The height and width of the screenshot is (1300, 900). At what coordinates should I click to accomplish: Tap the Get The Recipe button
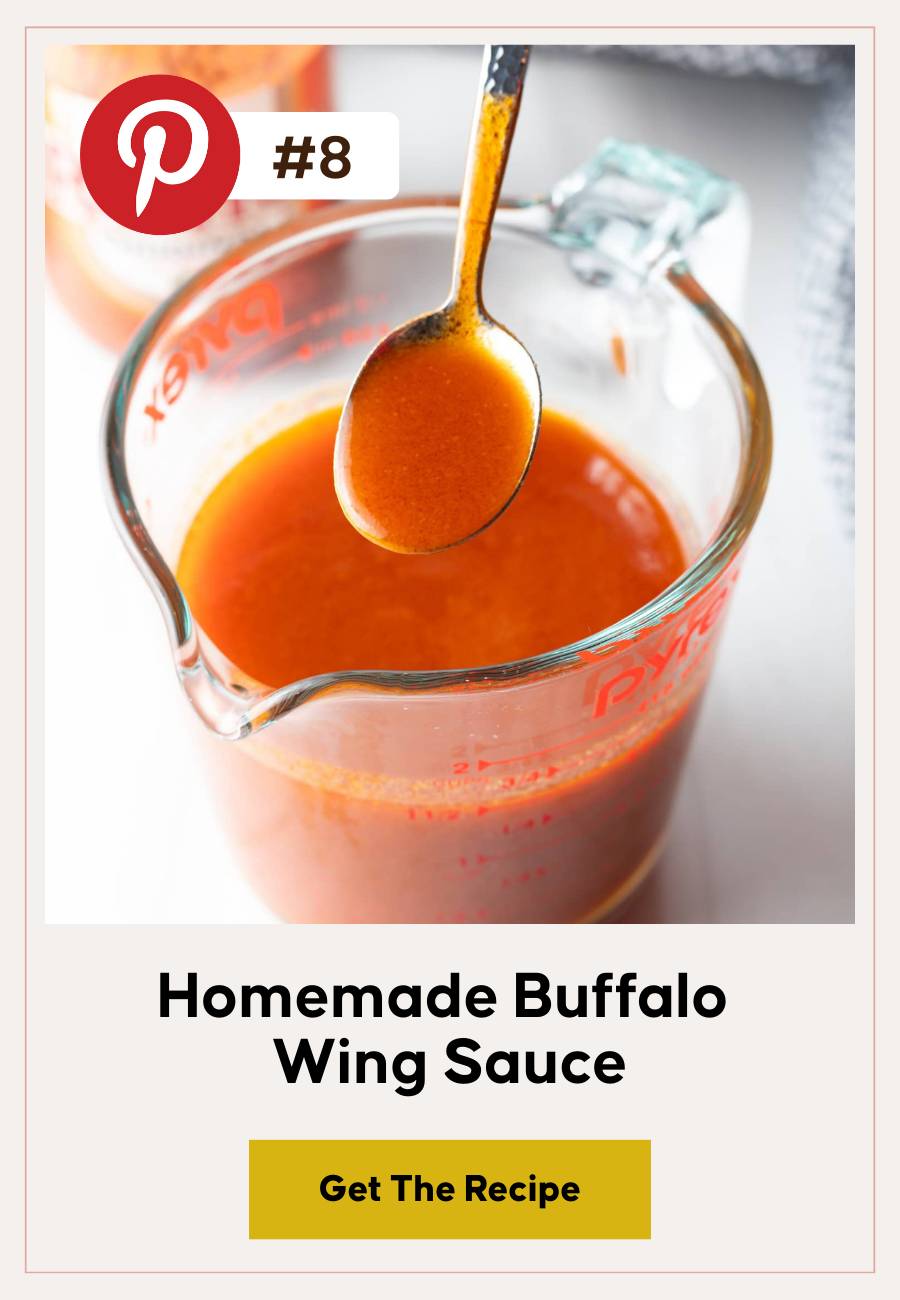point(449,1189)
